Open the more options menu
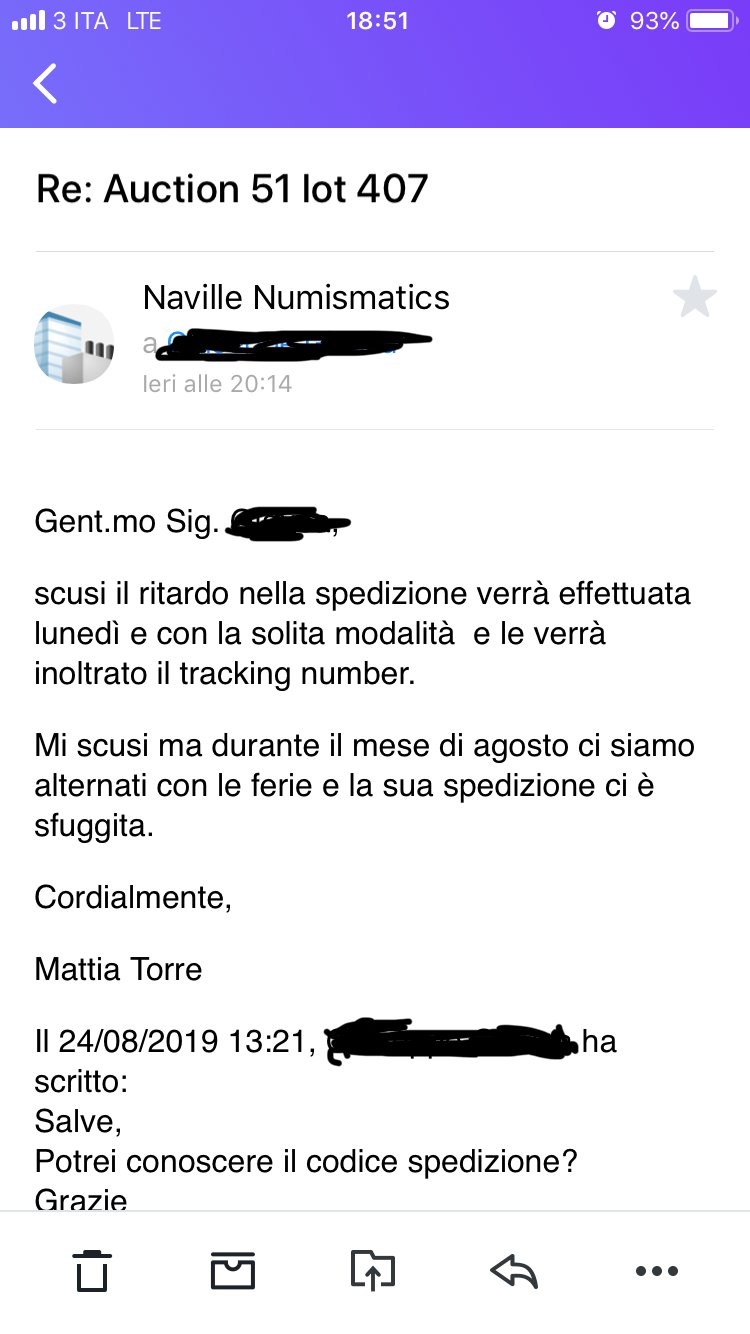This screenshot has height=1334, width=750. click(657, 1271)
